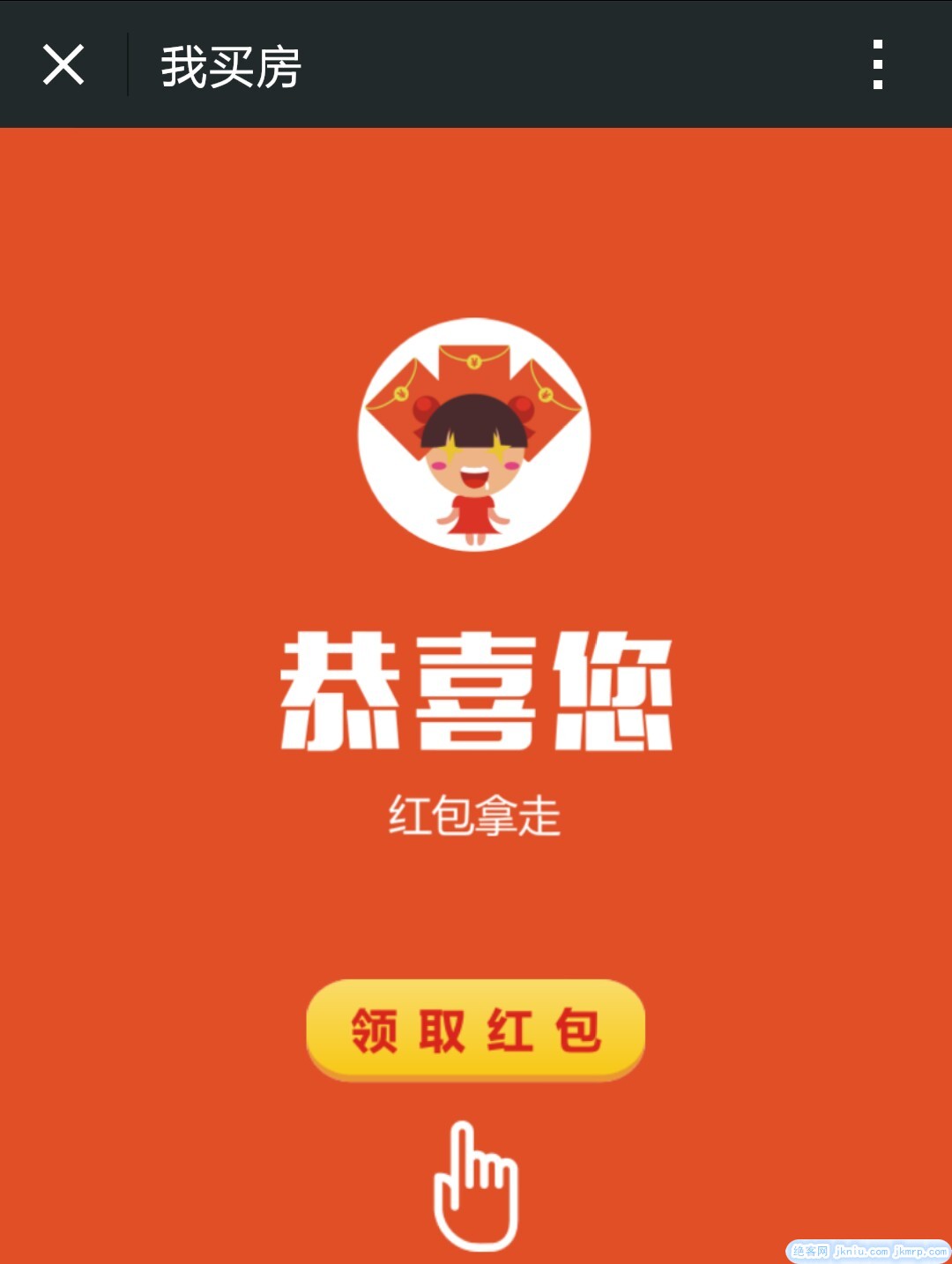952x1264 pixels.
Task: Open the three-dot overflow menu
Action: coord(877,65)
